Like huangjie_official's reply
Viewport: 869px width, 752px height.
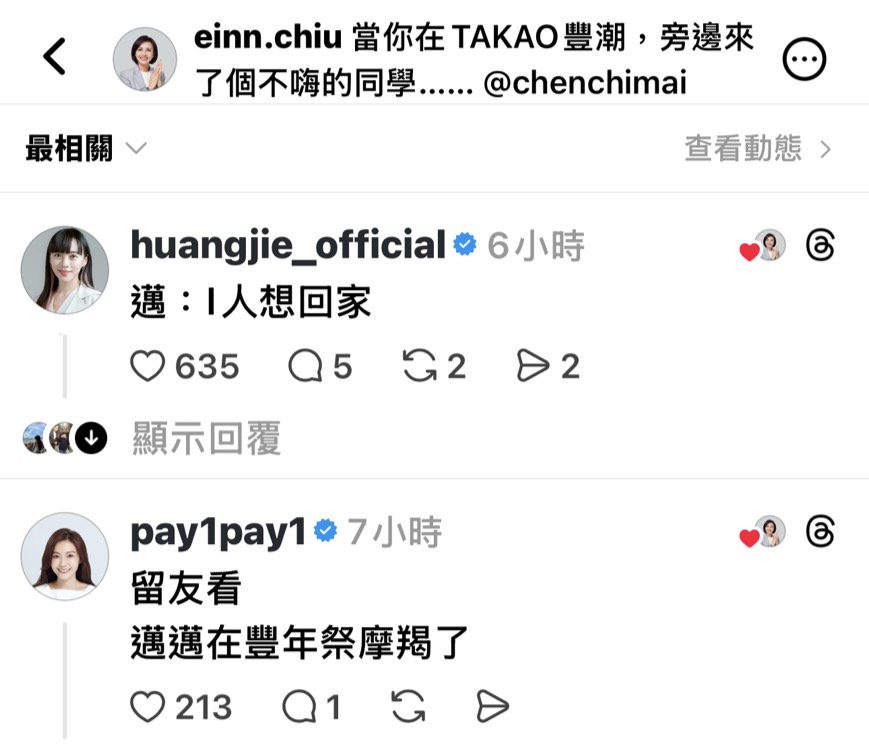click(x=148, y=367)
